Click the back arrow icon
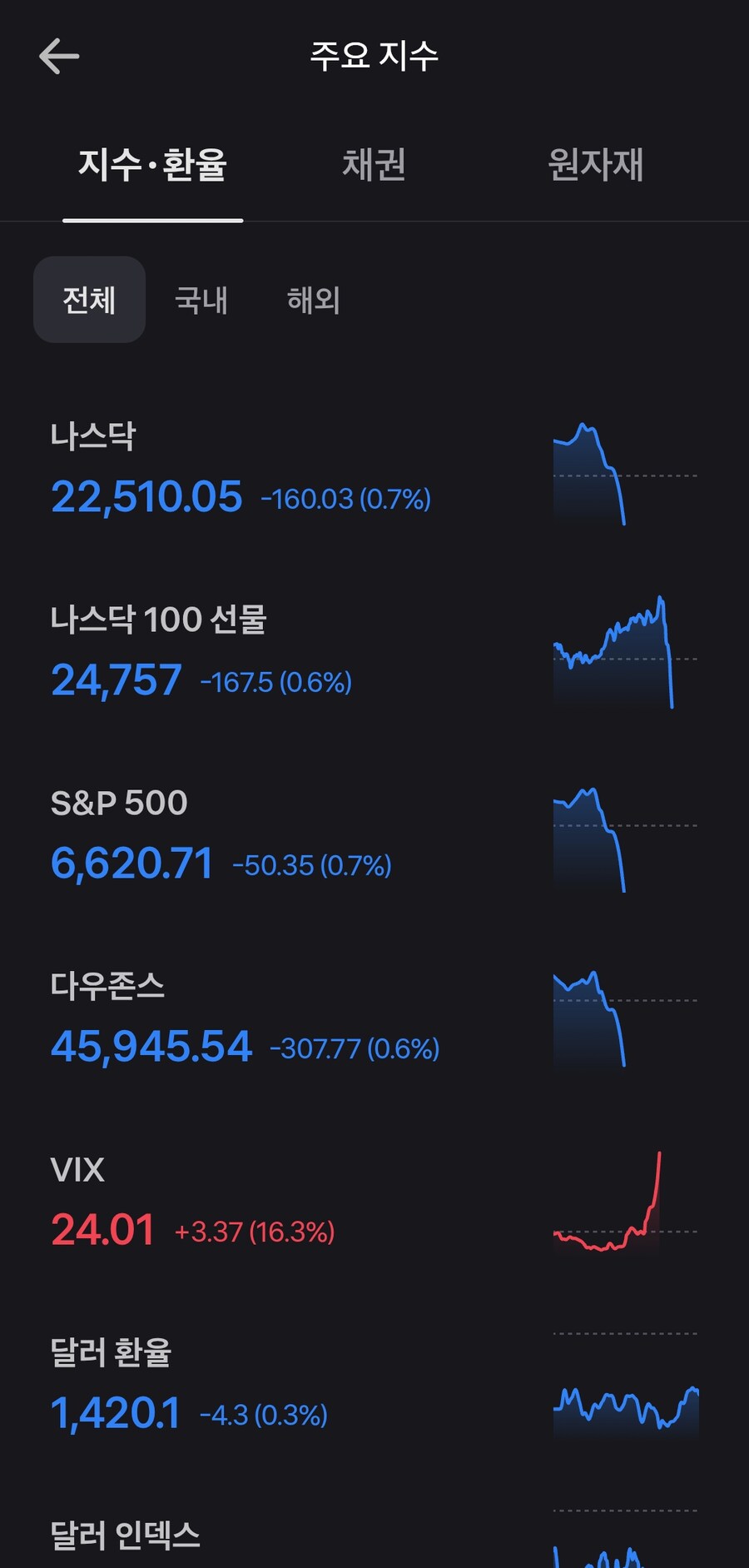The width and height of the screenshot is (749, 1568). 58,57
